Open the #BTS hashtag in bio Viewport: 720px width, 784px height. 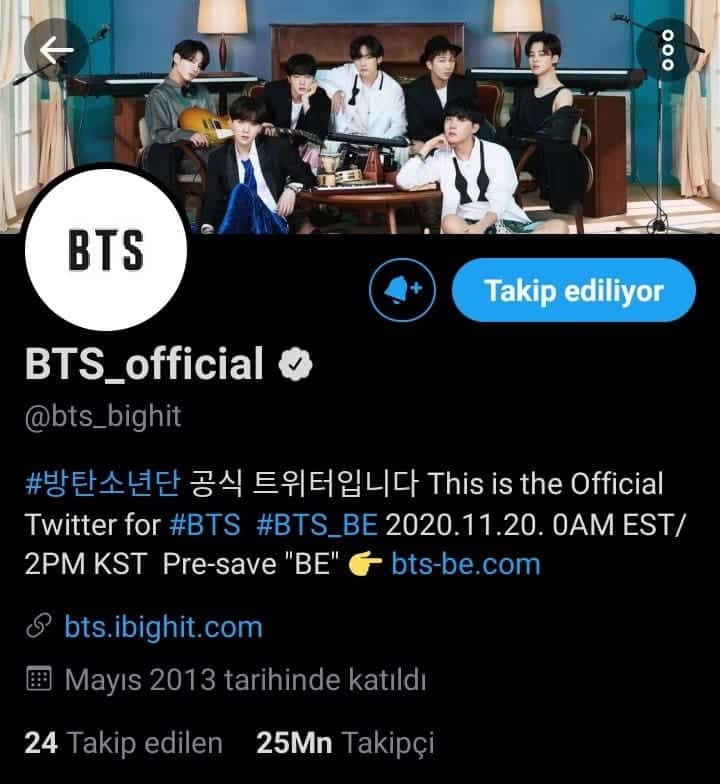point(204,523)
